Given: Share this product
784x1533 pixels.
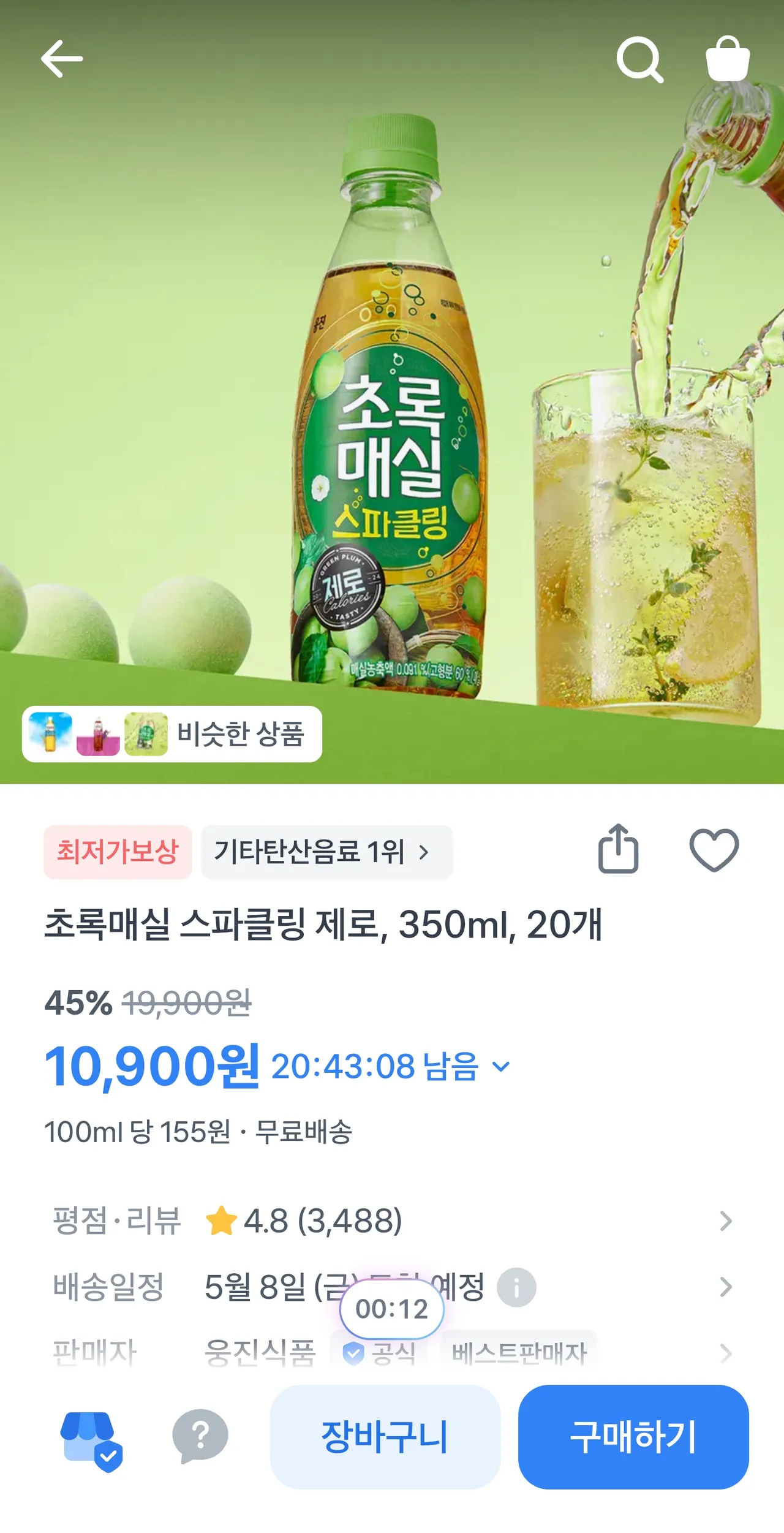Looking at the screenshot, I should tap(618, 849).
